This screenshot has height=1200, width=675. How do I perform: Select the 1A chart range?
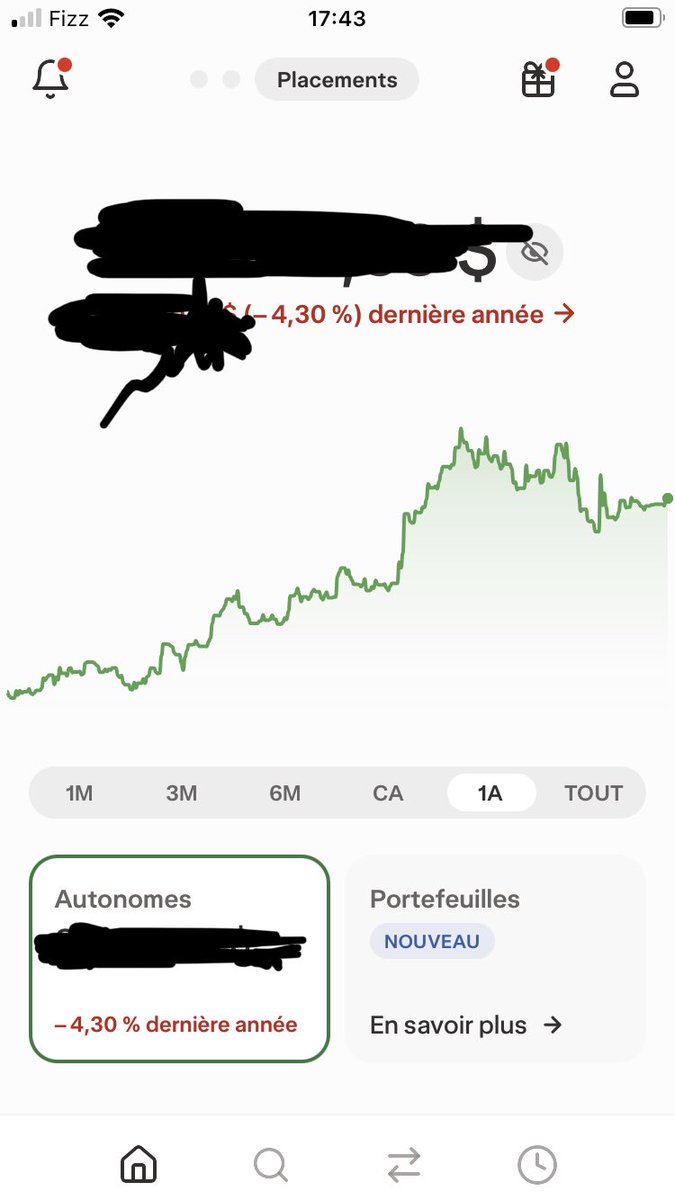[490, 793]
